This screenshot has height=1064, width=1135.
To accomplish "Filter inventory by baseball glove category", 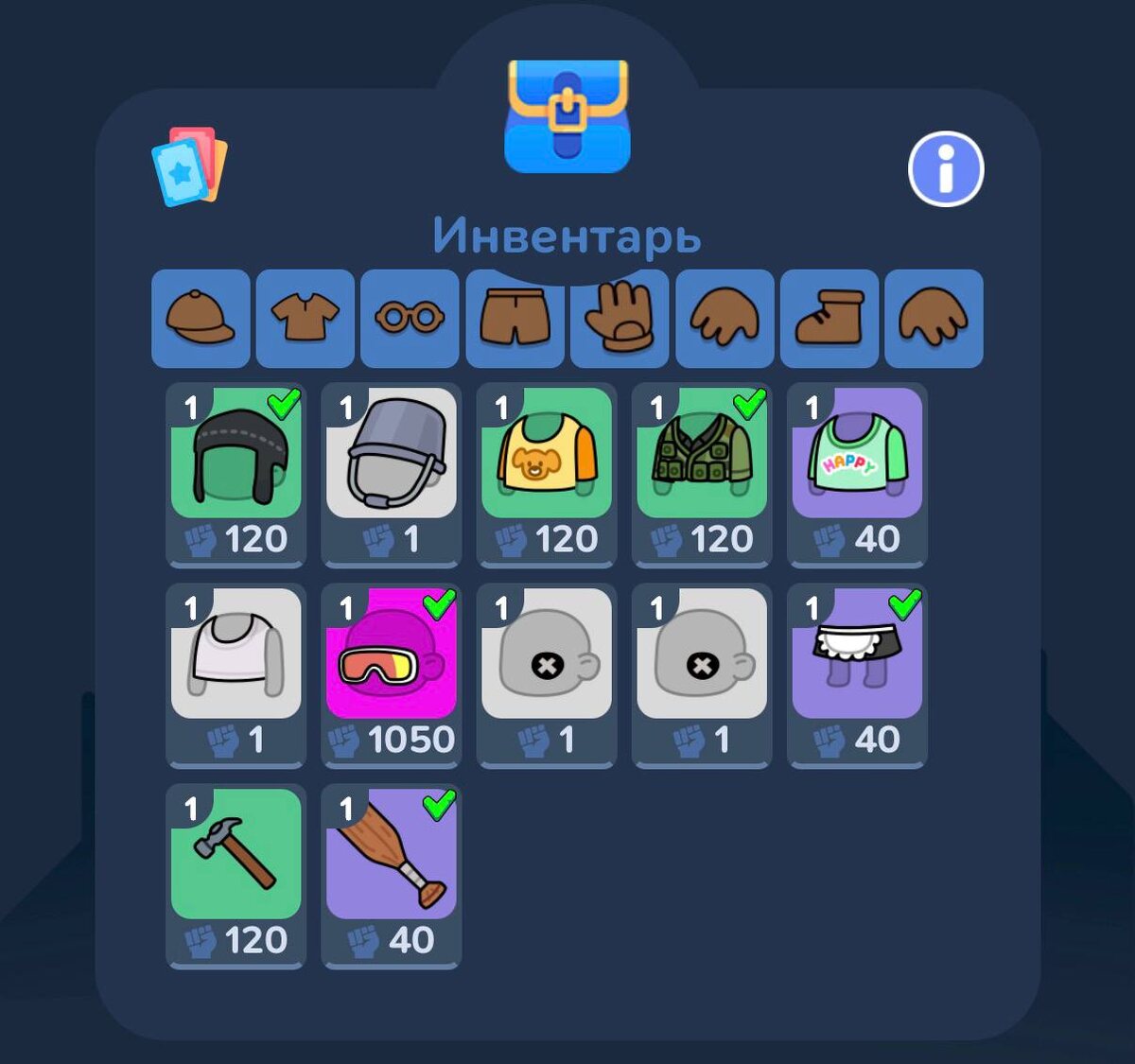I will [620, 318].
